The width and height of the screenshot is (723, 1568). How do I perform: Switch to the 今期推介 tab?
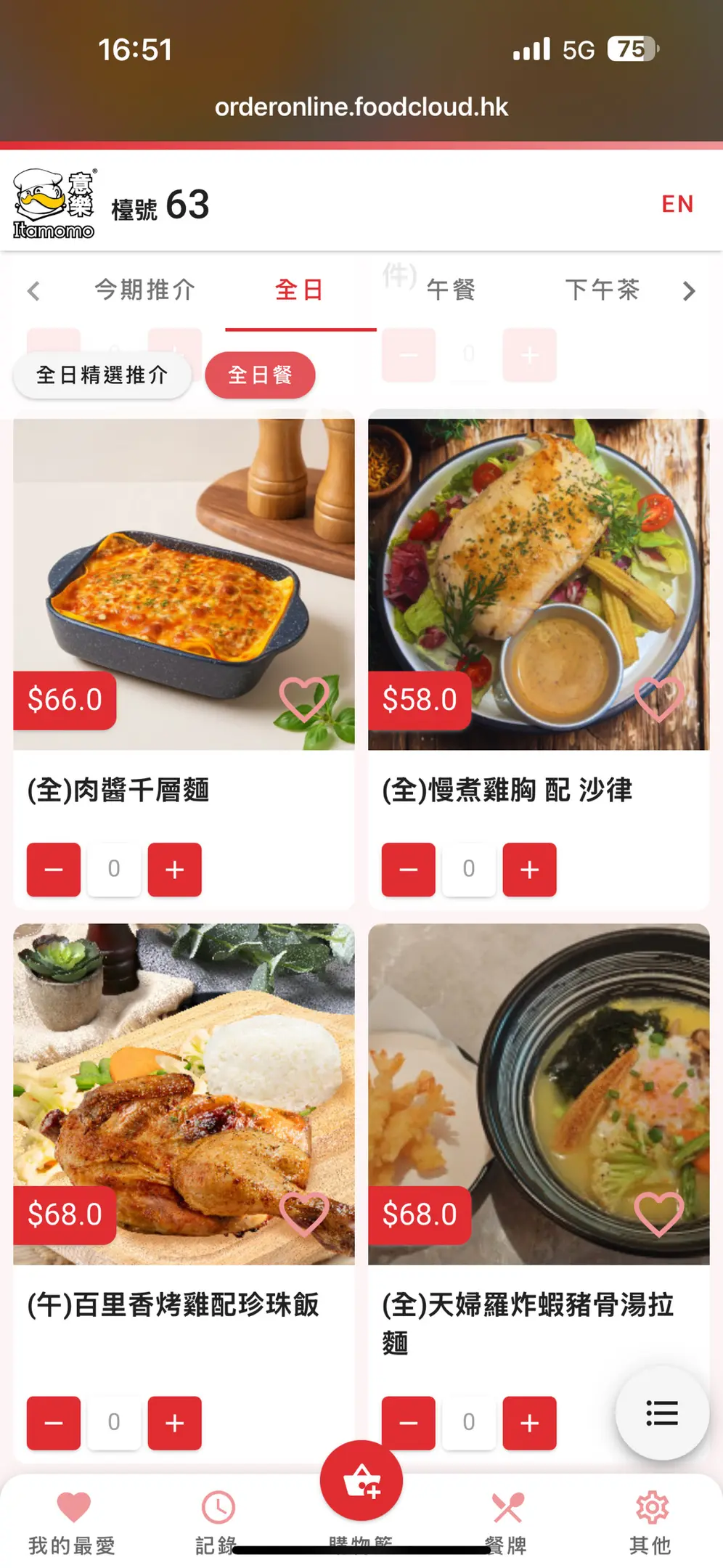(145, 290)
